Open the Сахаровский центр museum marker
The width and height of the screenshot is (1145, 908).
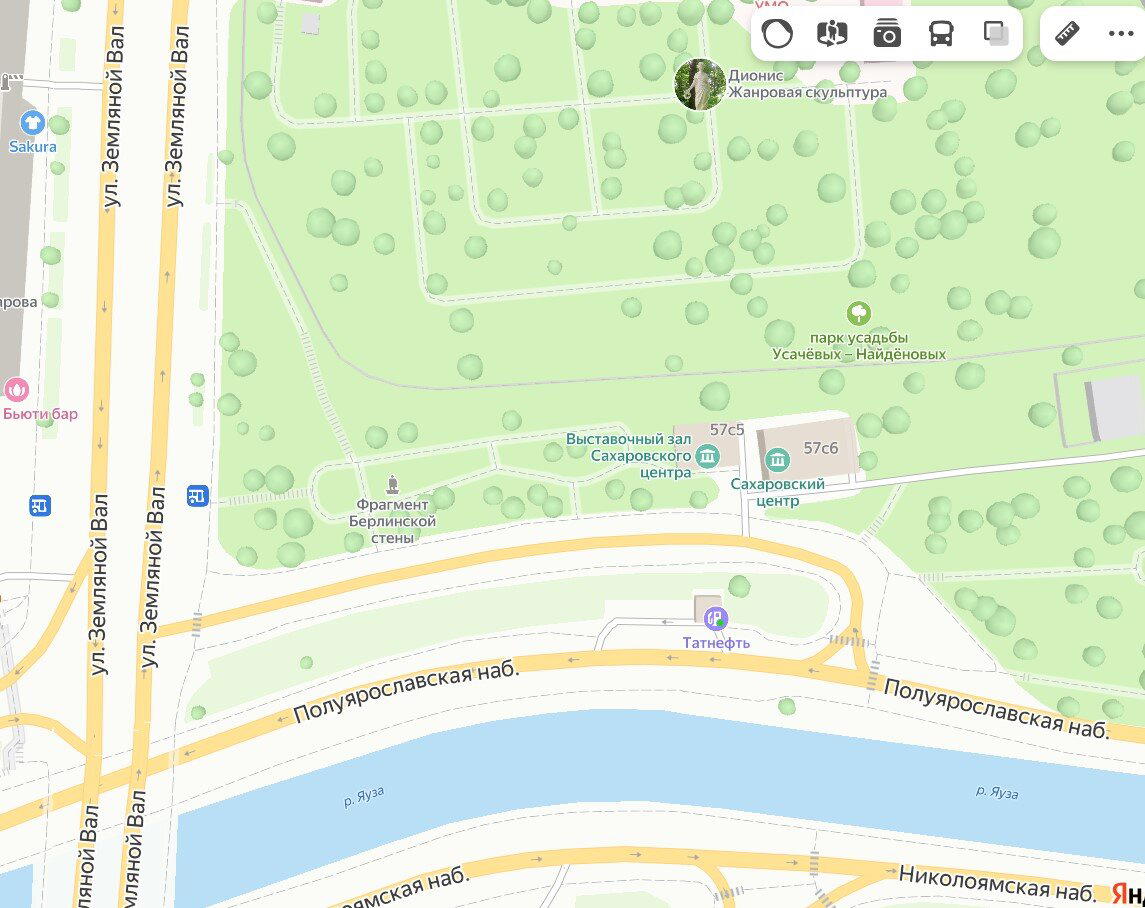777,461
